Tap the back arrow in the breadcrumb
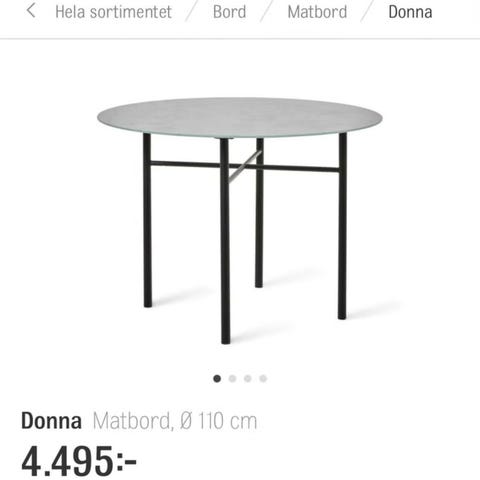The width and height of the screenshot is (480, 480). pyautogui.click(x=31, y=11)
